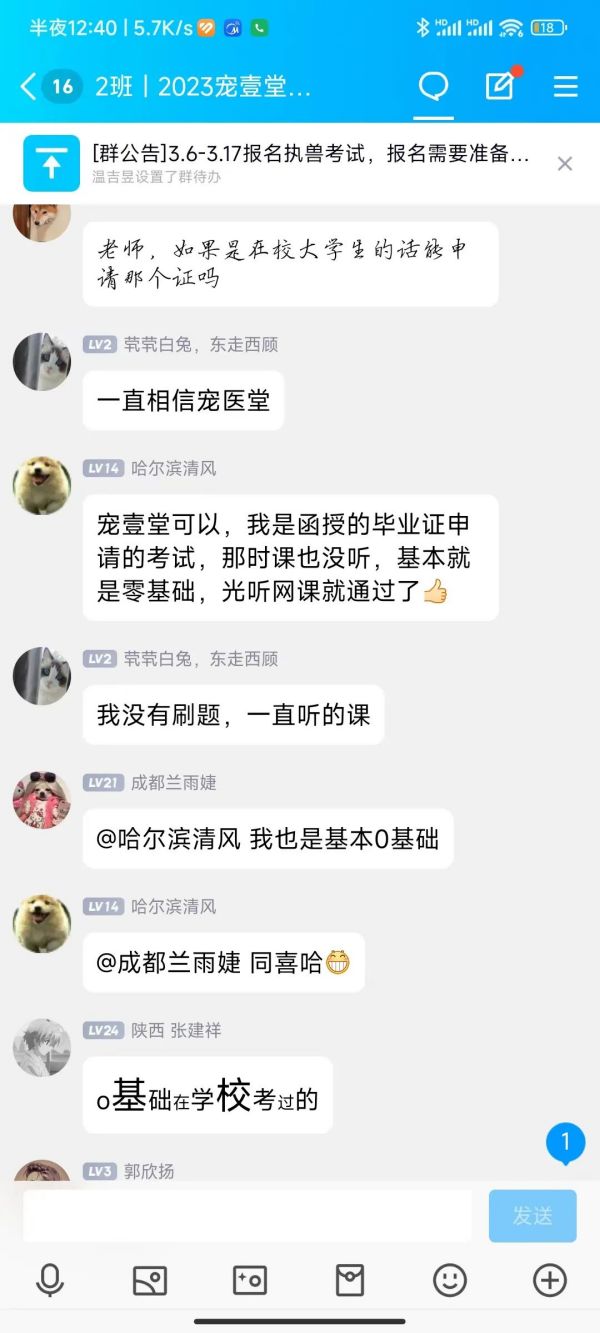Open the camera capture icon
The width and height of the screenshot is (600, 1333).
click(250, 1280)
